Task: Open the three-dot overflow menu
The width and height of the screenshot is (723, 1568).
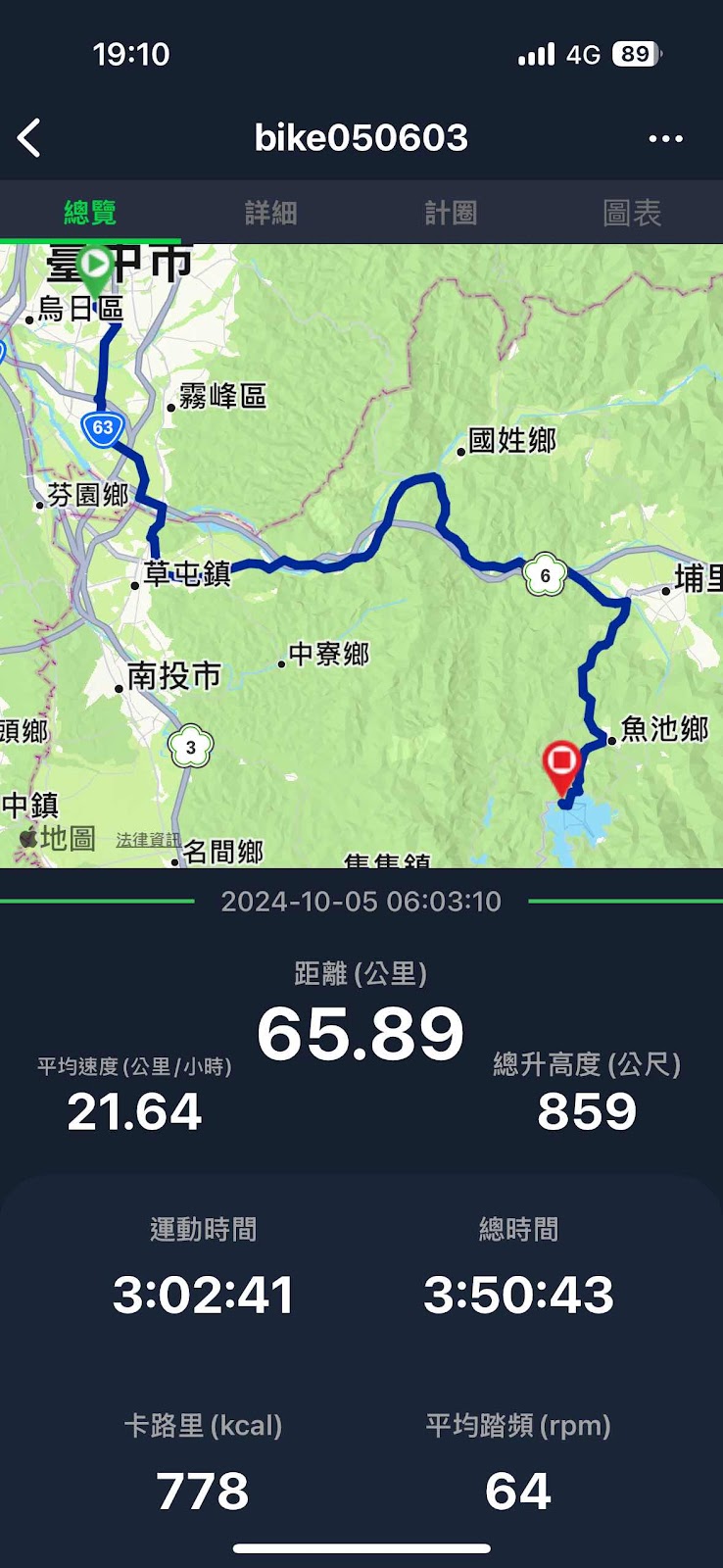Action: [665, 138]
